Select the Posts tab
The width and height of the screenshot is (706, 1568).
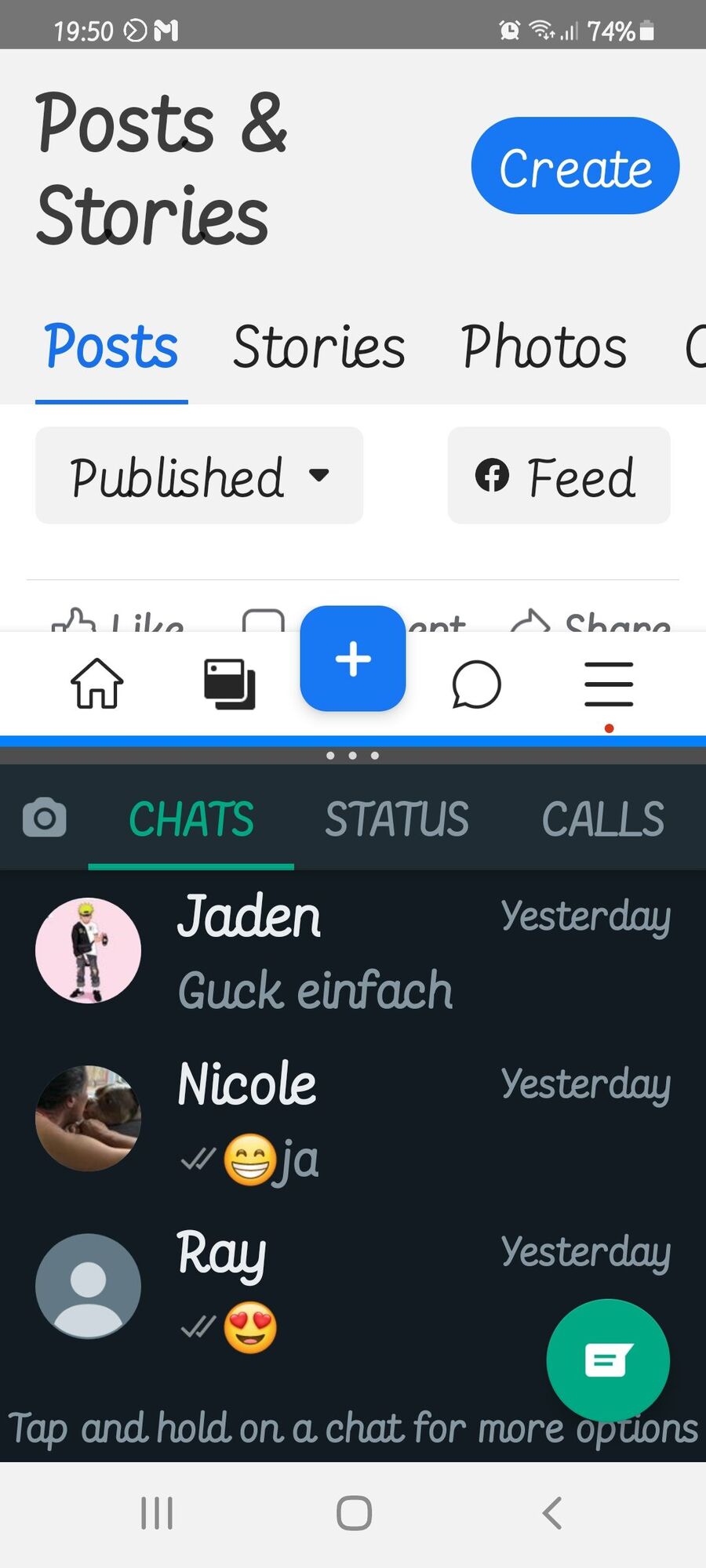point(111,347)
